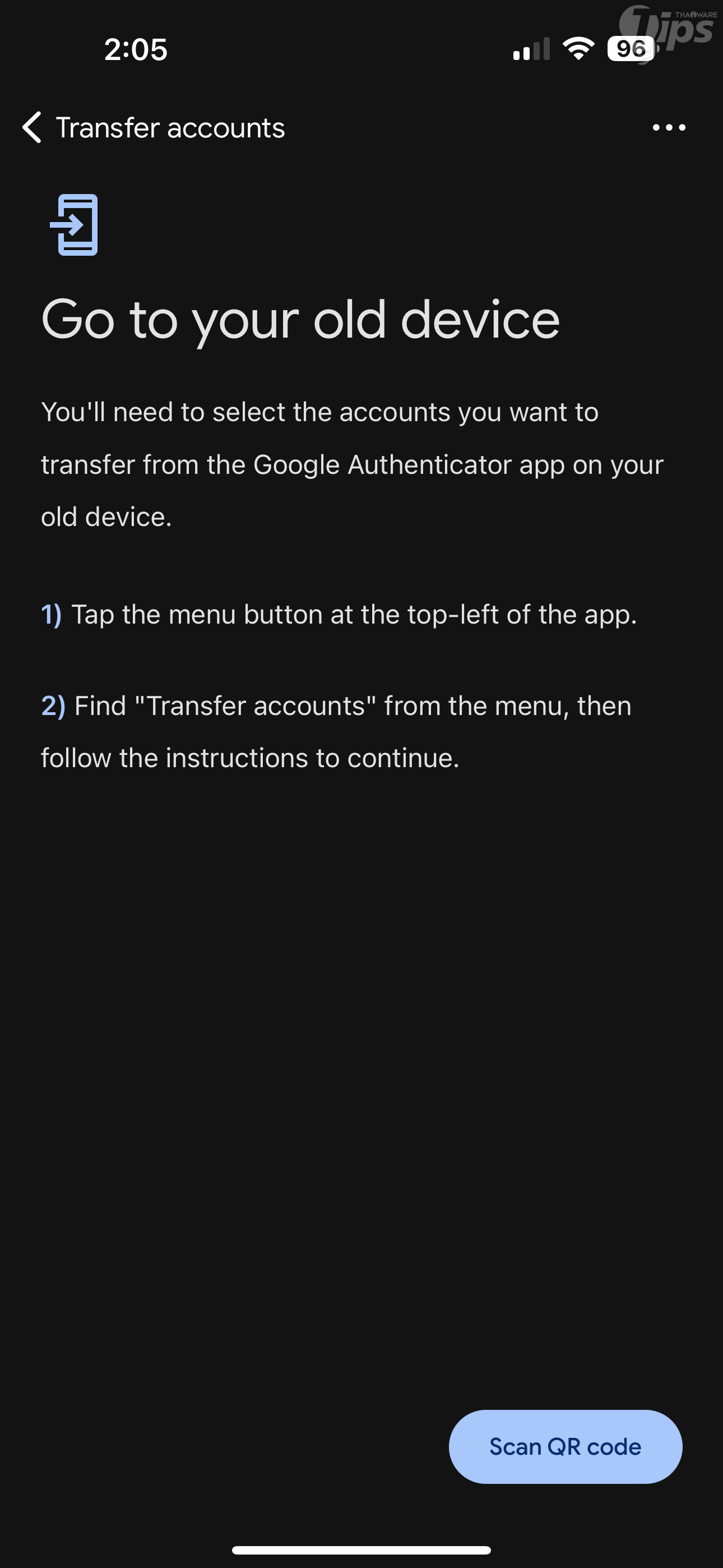The width and height of the screenshot is (723, 1568).
Task: Tap the Scan QR code button
Action: (x=565, y=1446)
